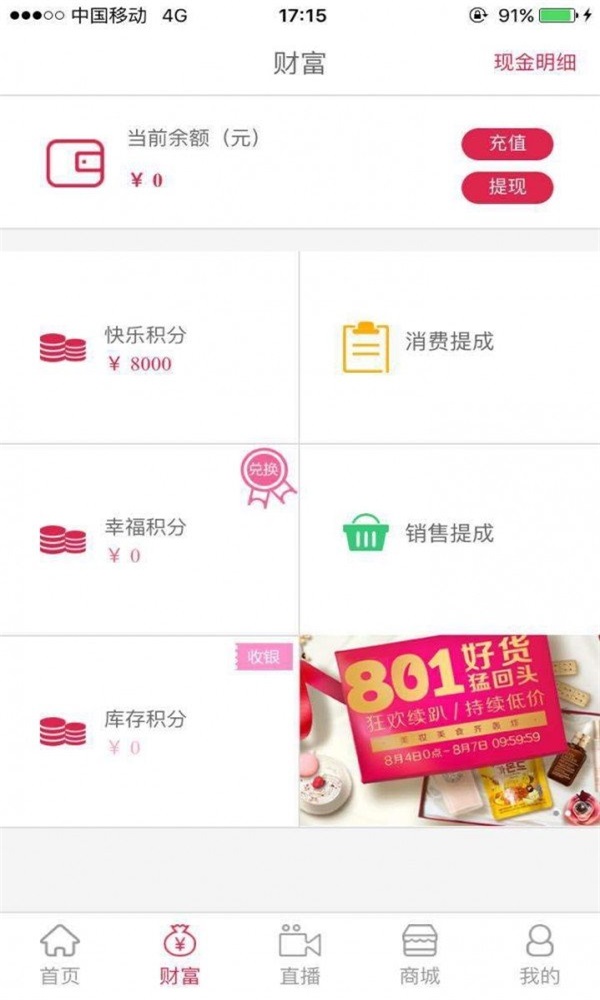Switch to the 首页 home tab

(60, 955)
